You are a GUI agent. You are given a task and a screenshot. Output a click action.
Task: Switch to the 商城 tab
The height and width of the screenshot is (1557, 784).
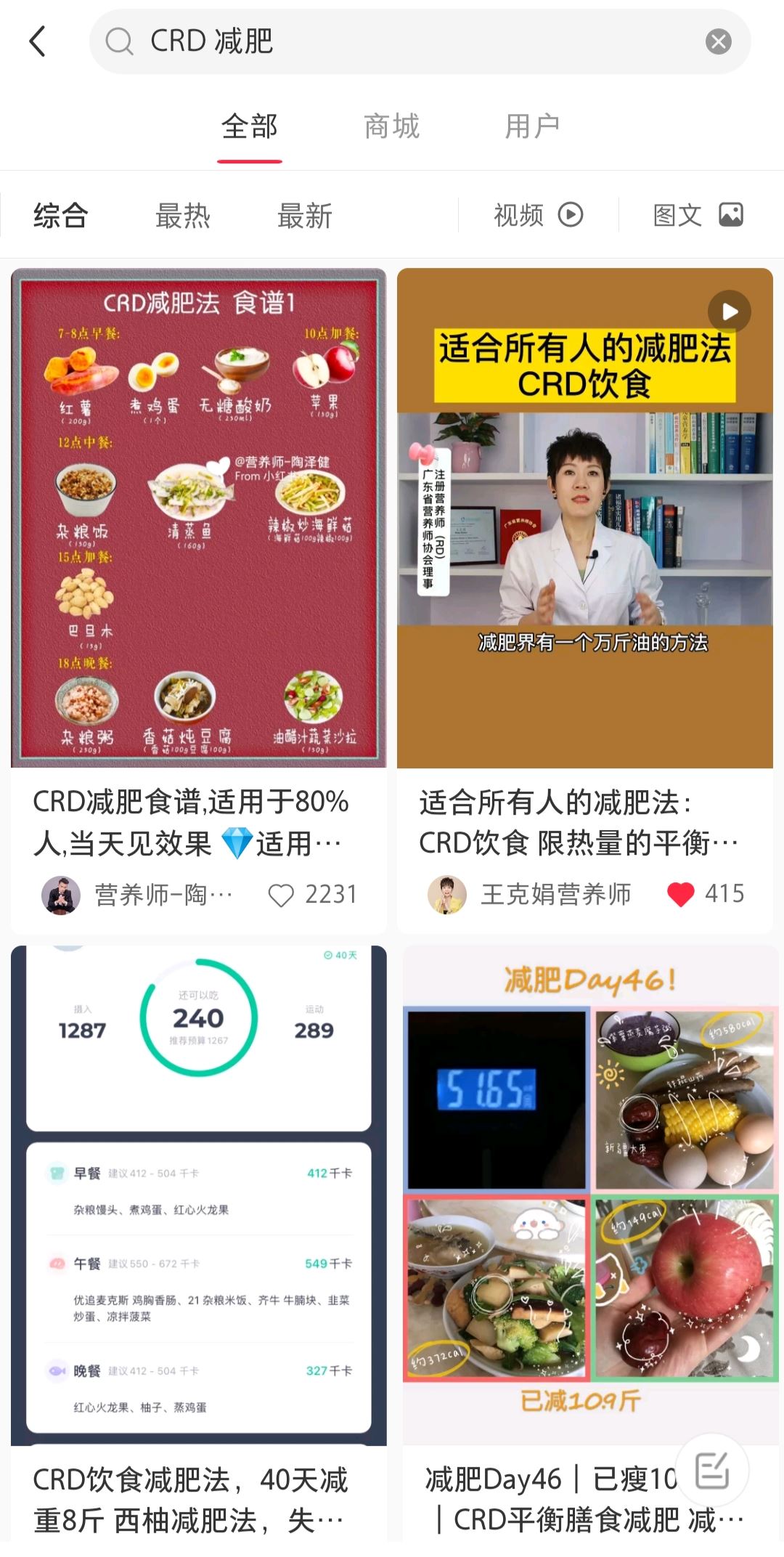pos(392,127)
